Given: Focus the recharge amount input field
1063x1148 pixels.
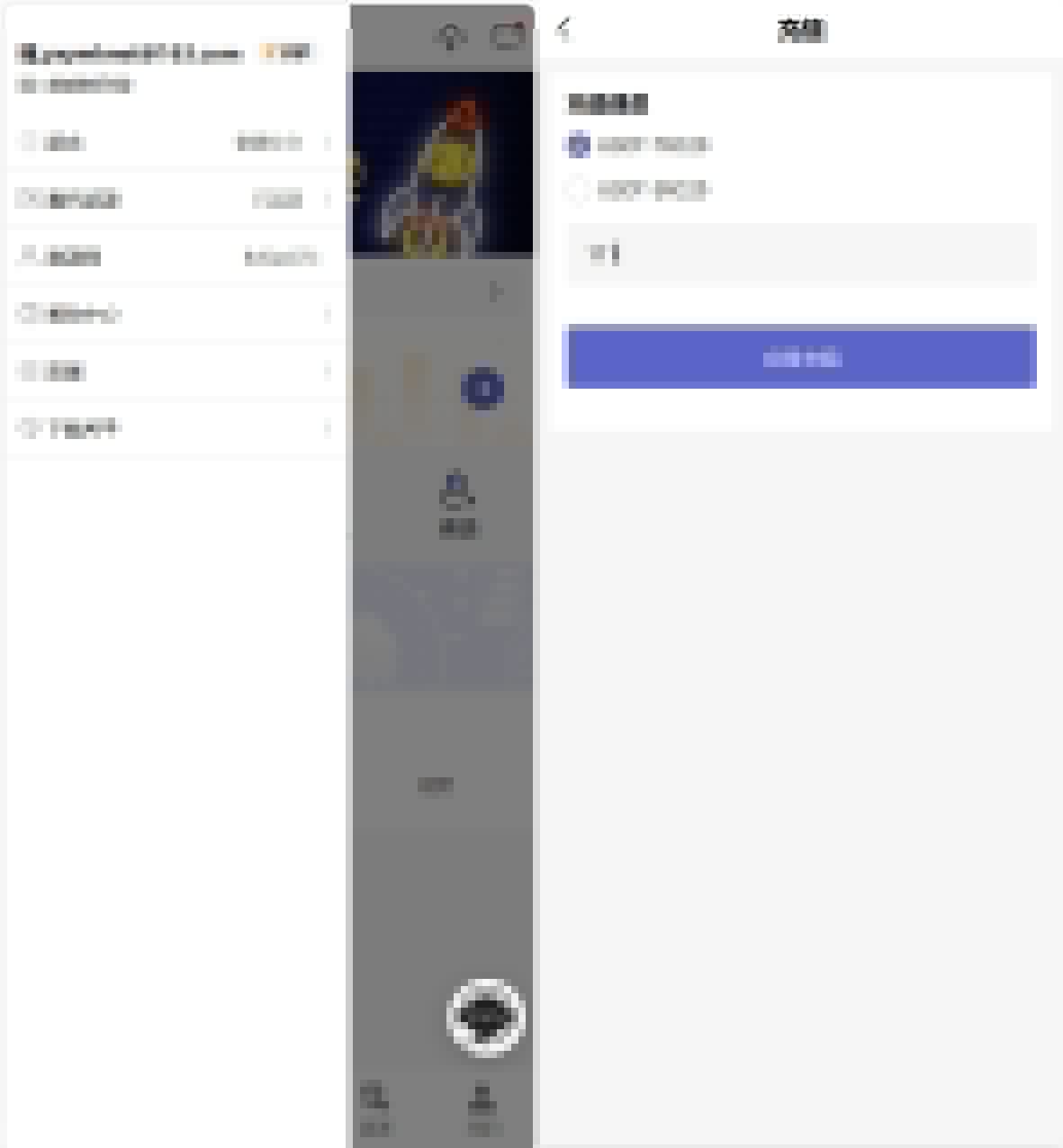Looking at the screenshot, I should click(x=801, y=255).
